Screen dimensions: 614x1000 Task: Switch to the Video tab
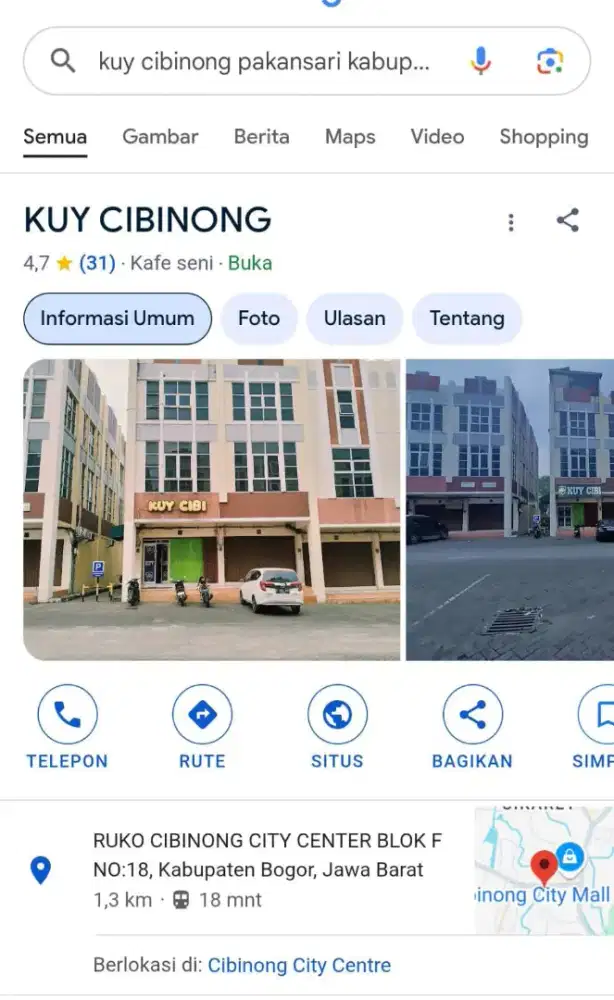click(437, 137)
